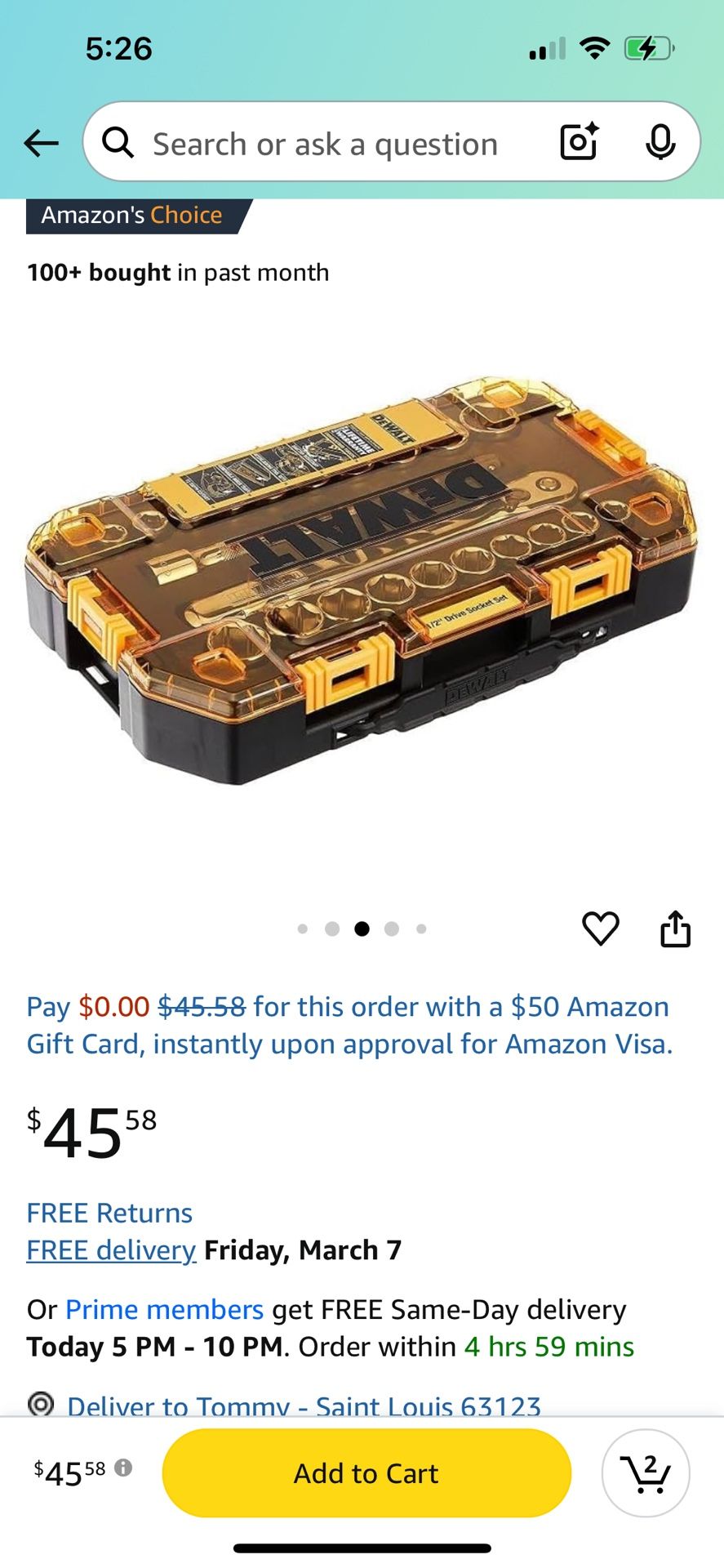Tap the Amazon's Choice badge
This screenshot has height=1568, width=724.
[132, 216]
